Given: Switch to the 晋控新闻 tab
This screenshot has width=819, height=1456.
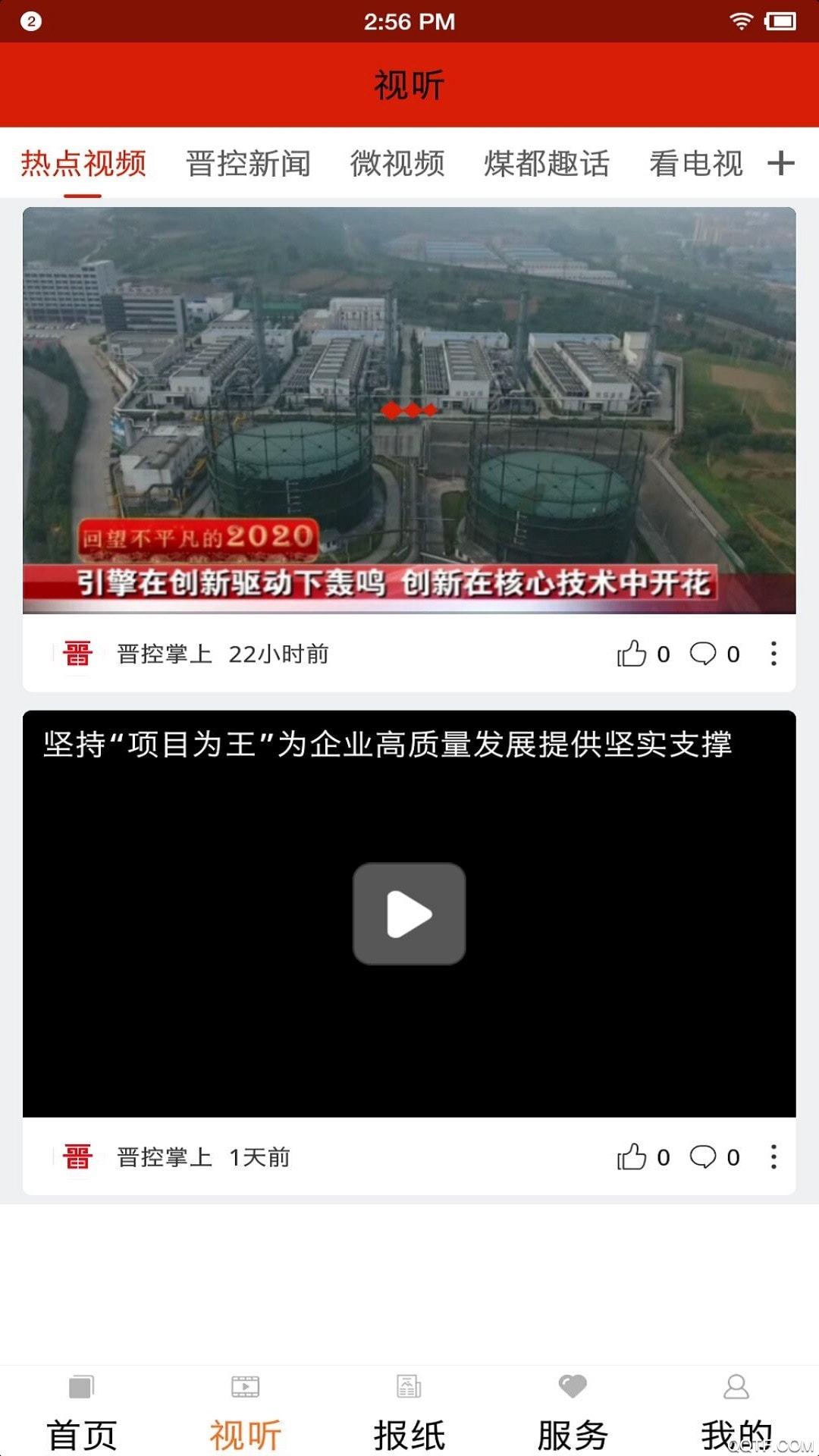Looking at the screenshot, I should (248, 164).
